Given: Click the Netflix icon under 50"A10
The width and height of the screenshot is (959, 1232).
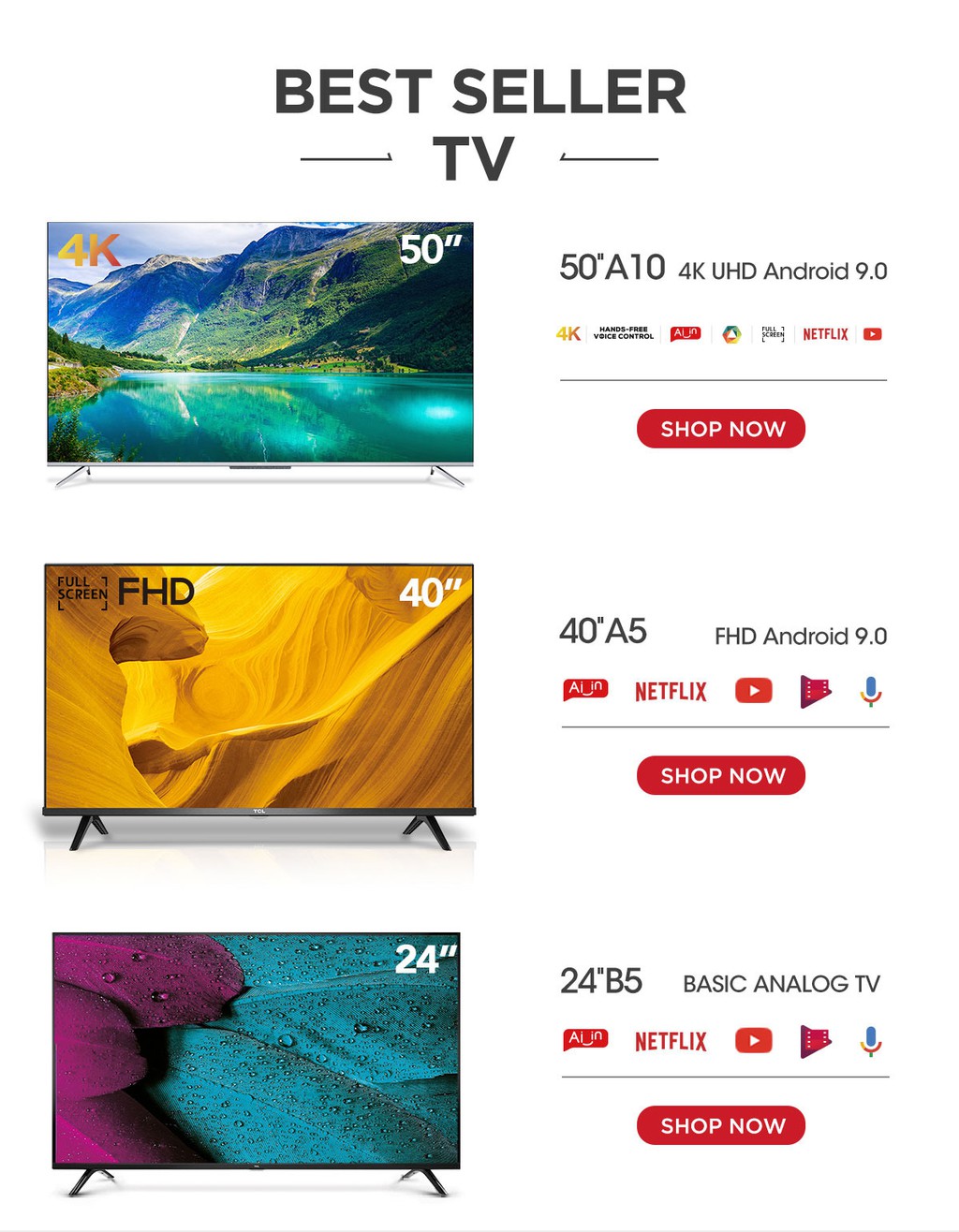Looking at the screenshot, I should 824,333.
